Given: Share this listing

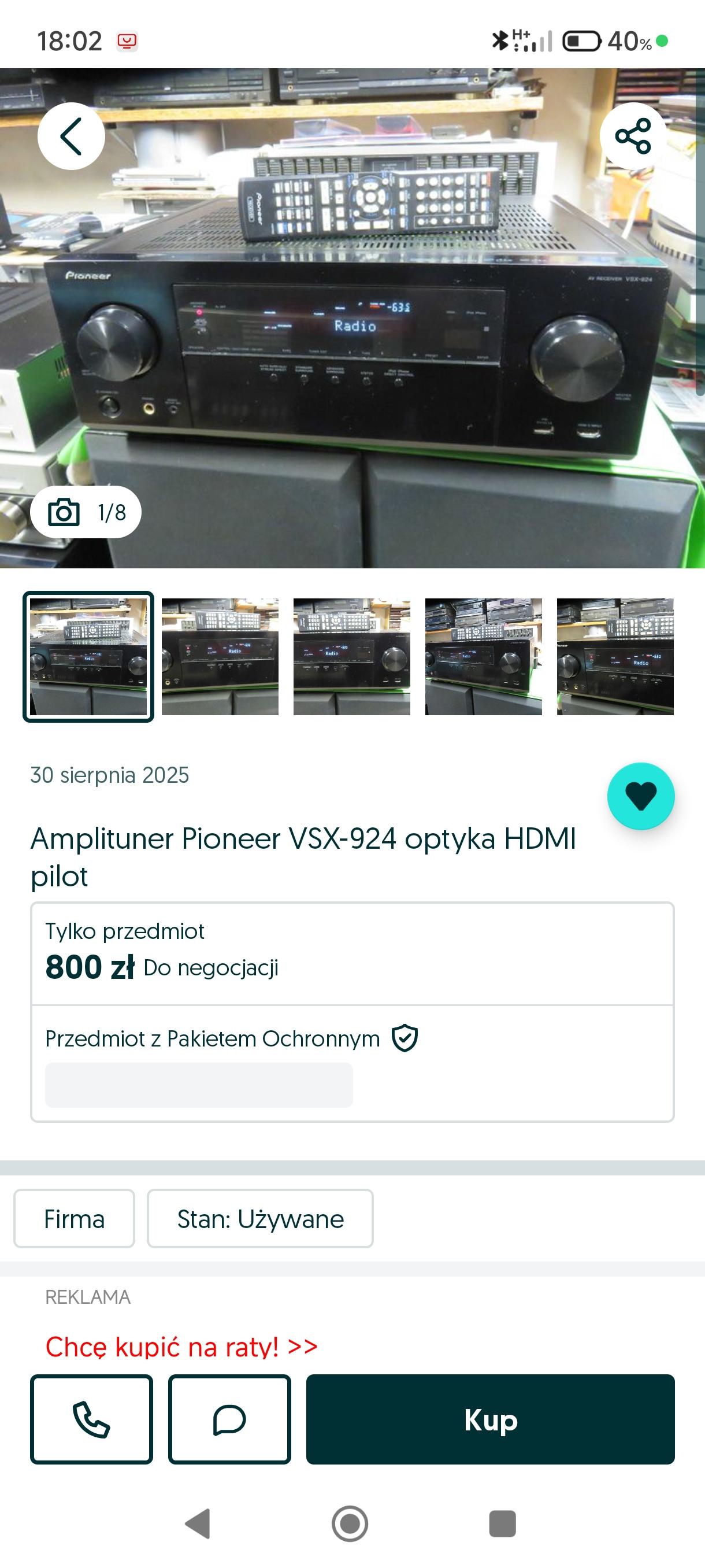Looking at the screenshot, I should click(633, 136).
